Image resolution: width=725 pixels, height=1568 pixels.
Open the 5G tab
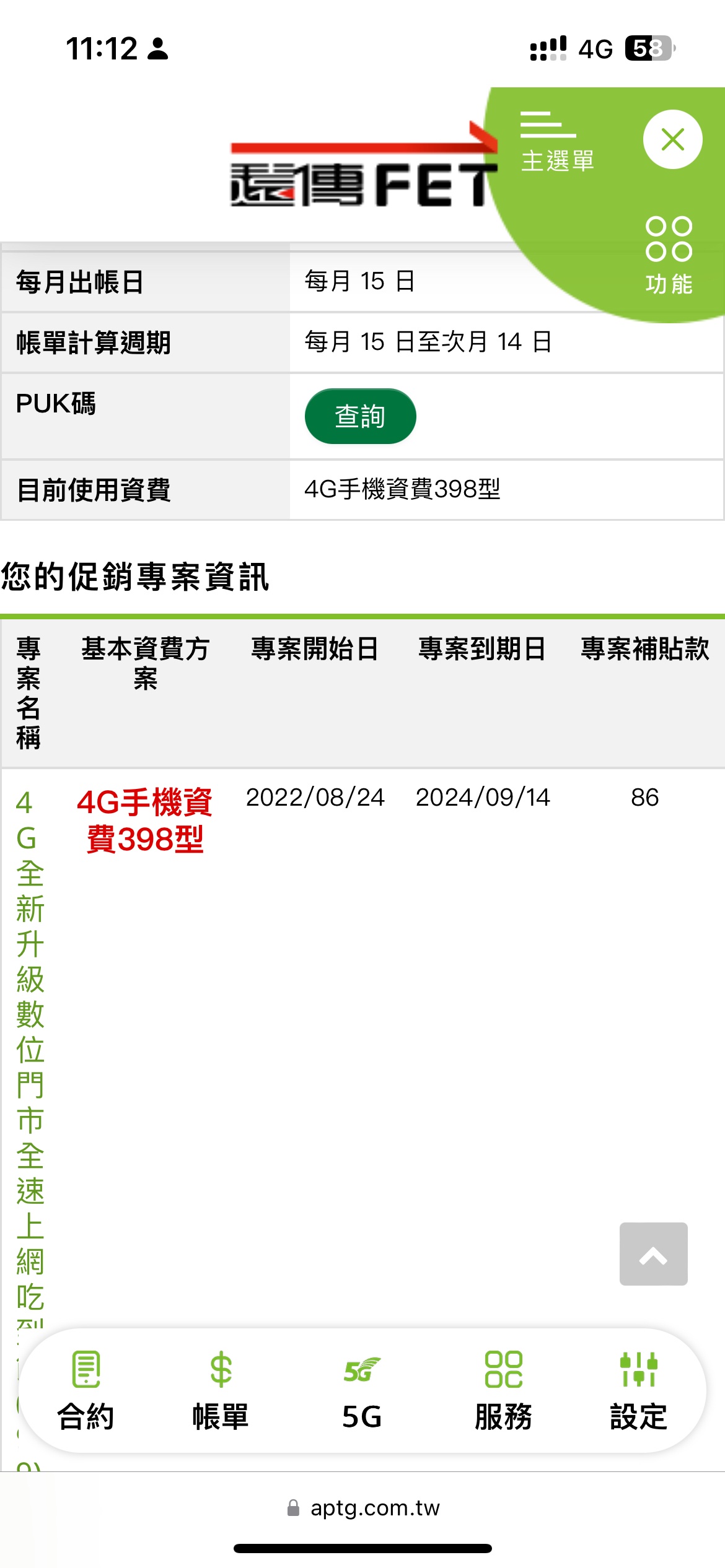coord(362,1391)
